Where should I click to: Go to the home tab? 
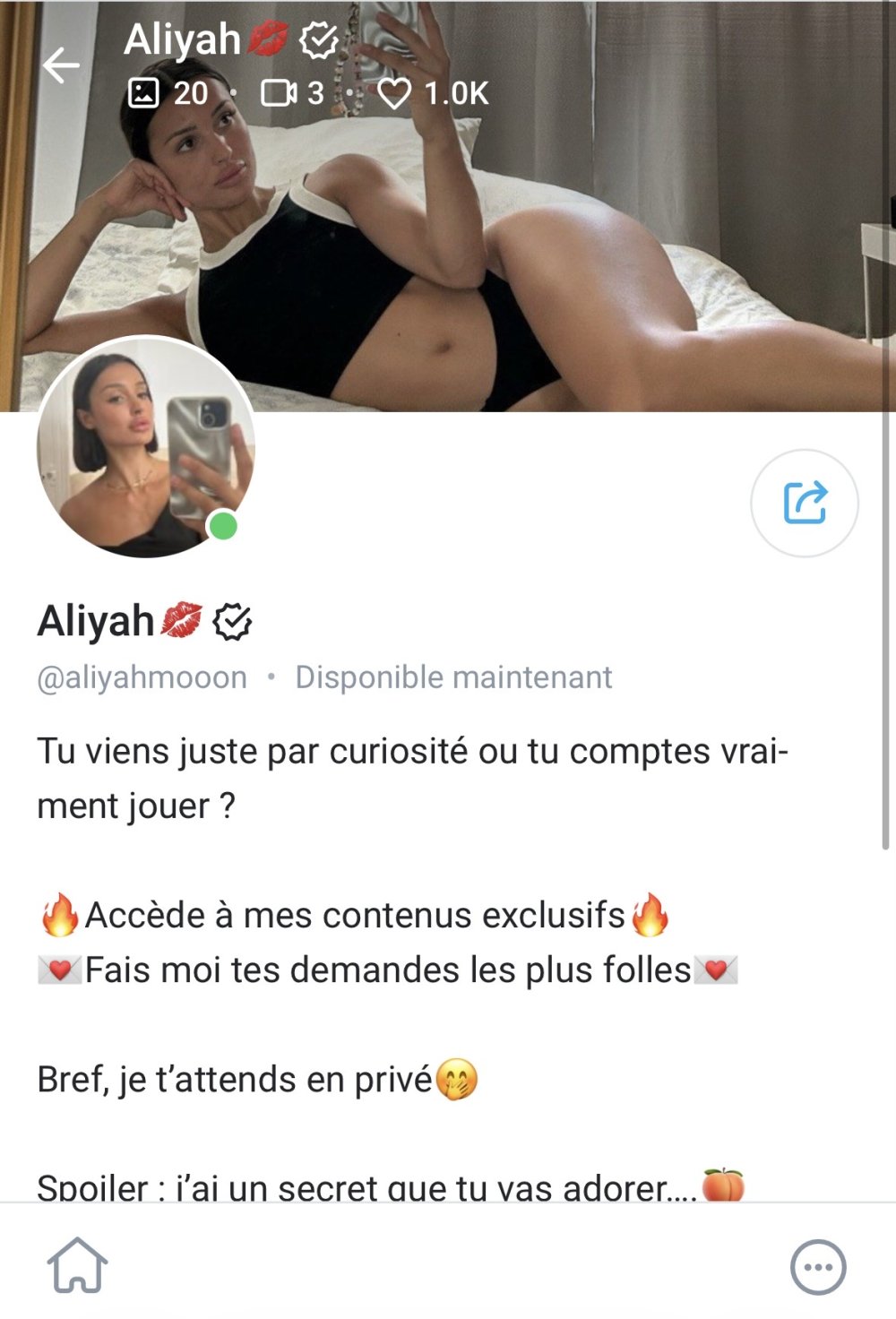77,1265
